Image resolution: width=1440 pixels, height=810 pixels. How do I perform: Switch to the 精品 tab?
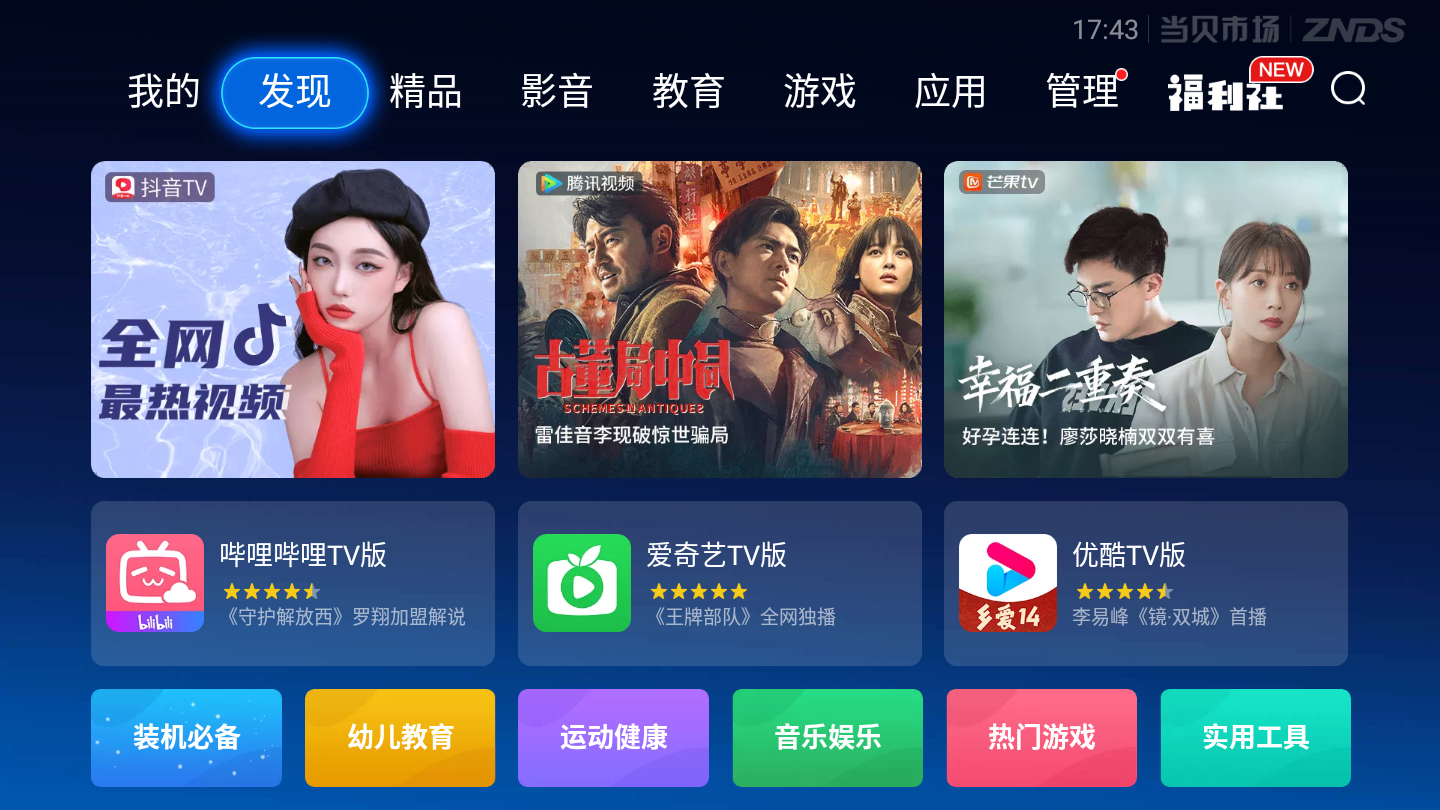425,92
